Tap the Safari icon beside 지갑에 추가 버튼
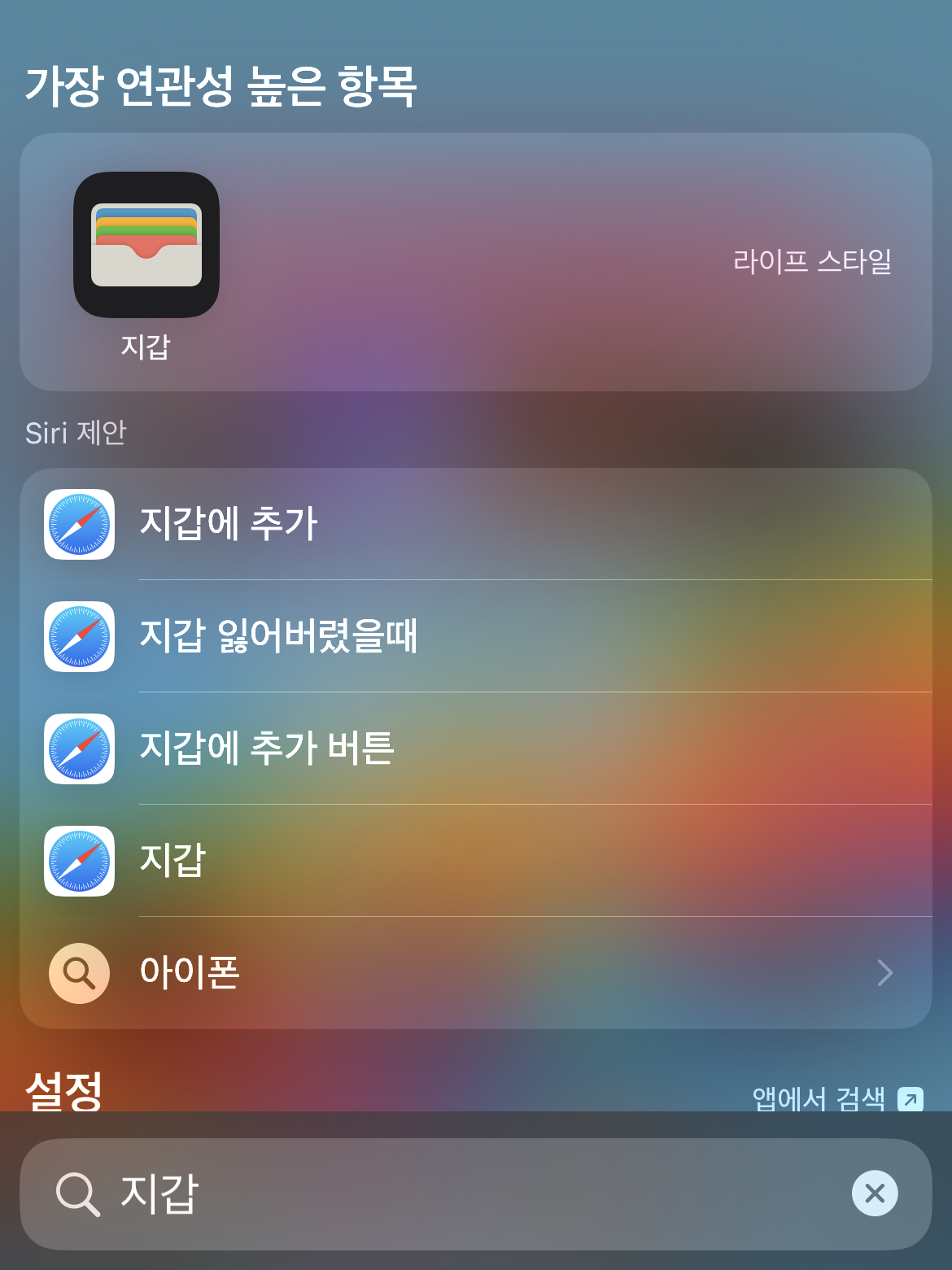This screenshot has height=1270, width=952. (79, 749)
